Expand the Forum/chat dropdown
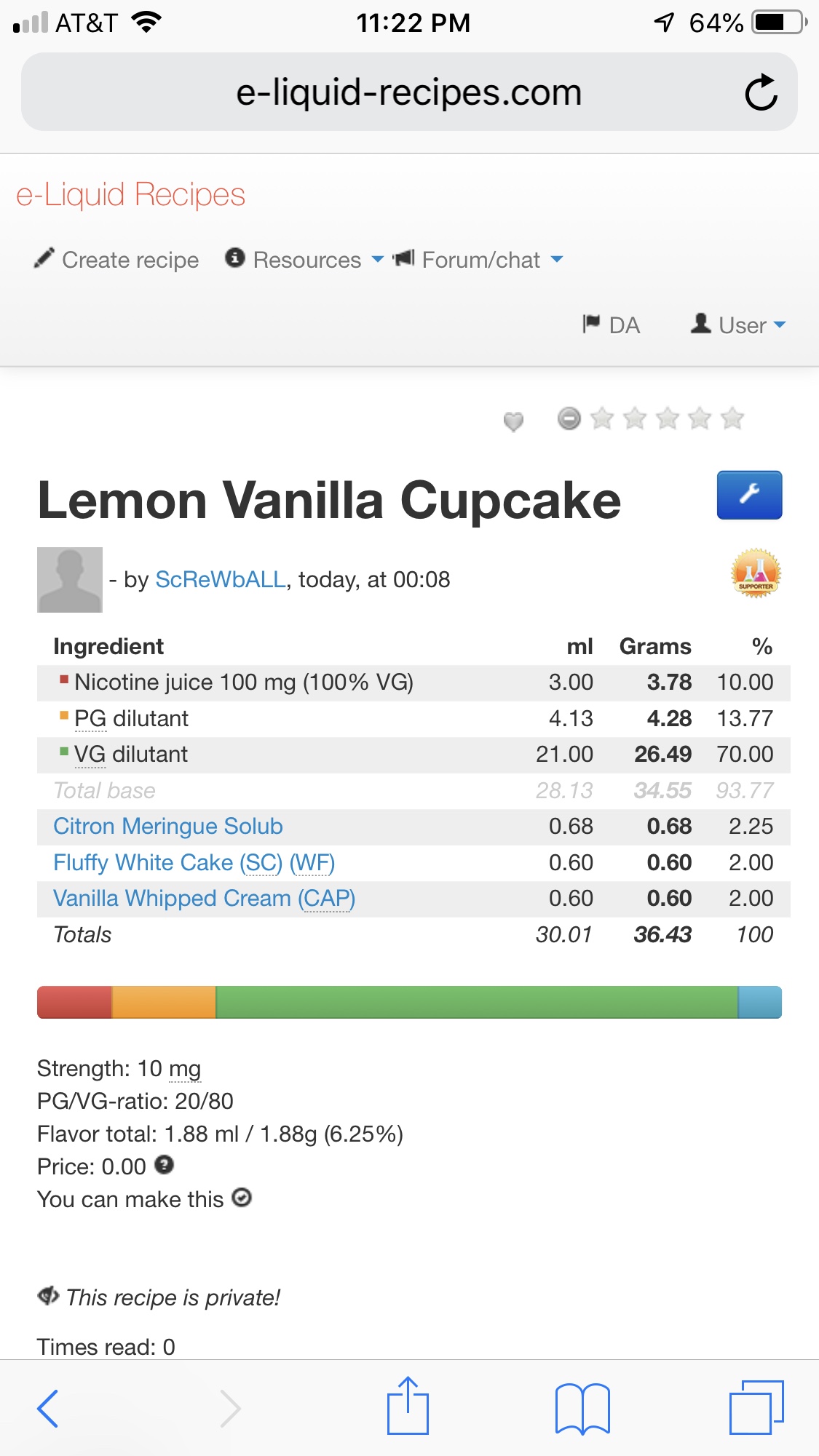 (479, 260)
